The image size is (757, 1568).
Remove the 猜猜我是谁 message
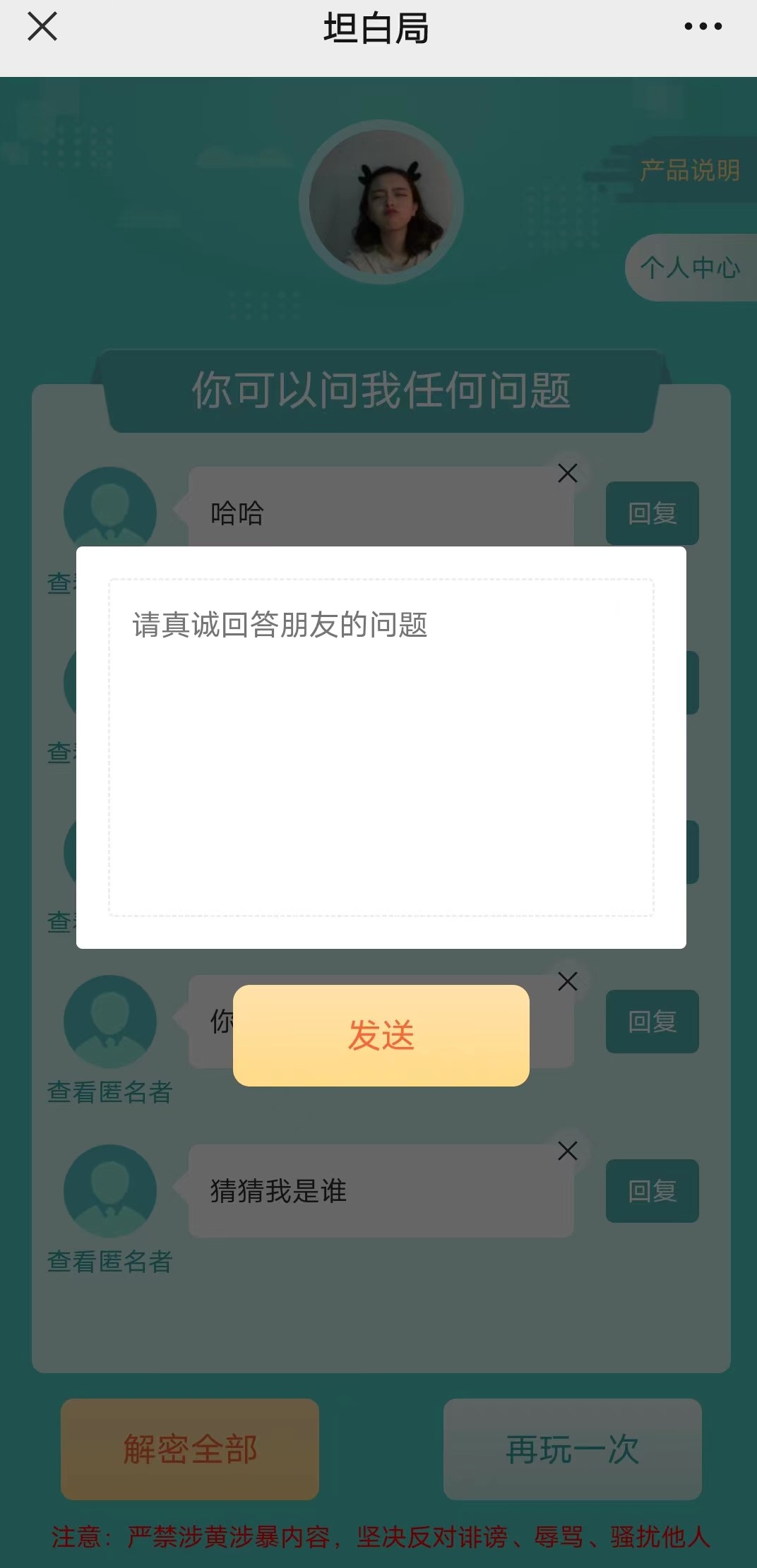[568, 1151]
